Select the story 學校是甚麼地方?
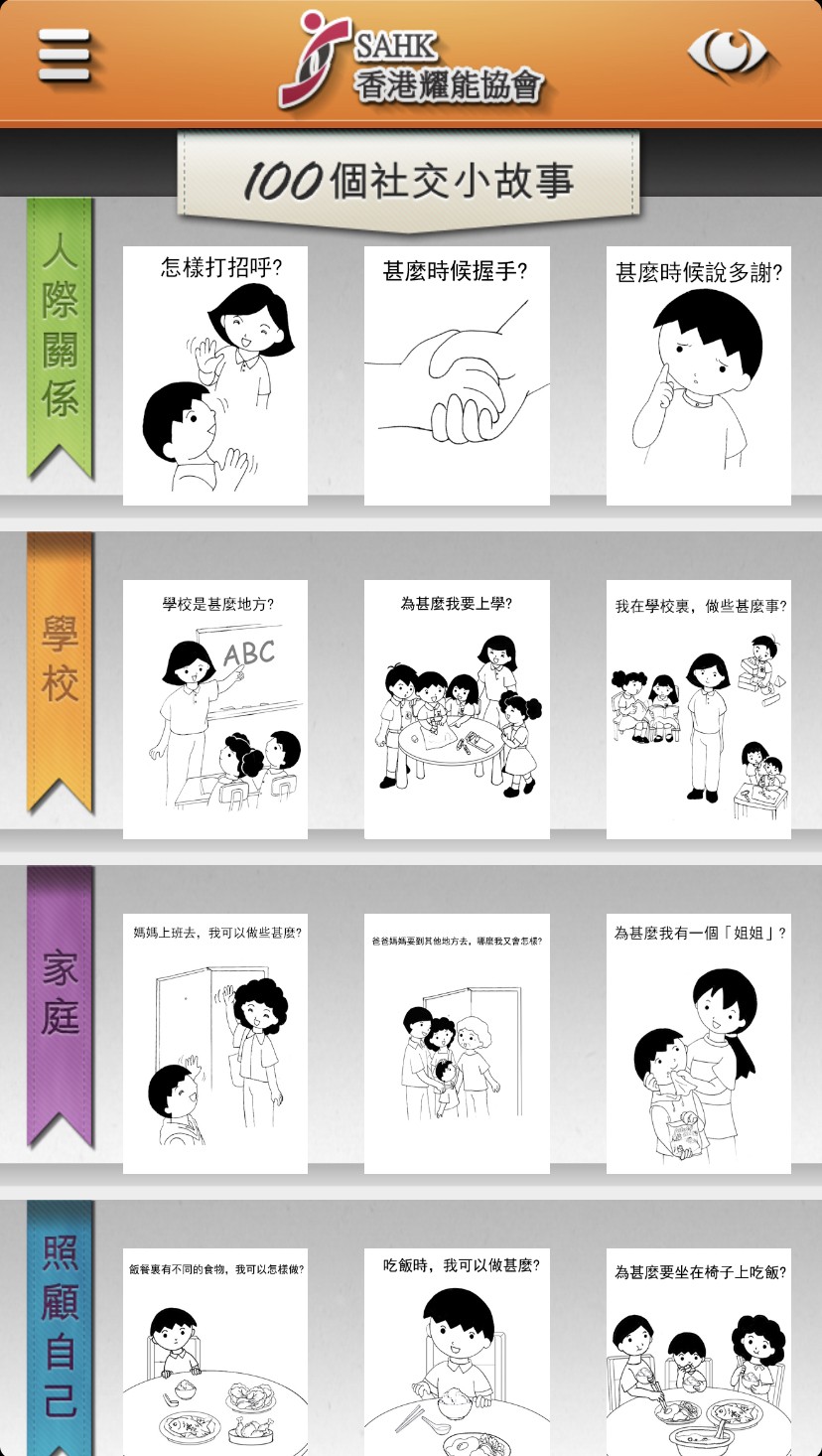This screenshot has height=1456, width=822. pyautogui.click(x=215, y=709)
